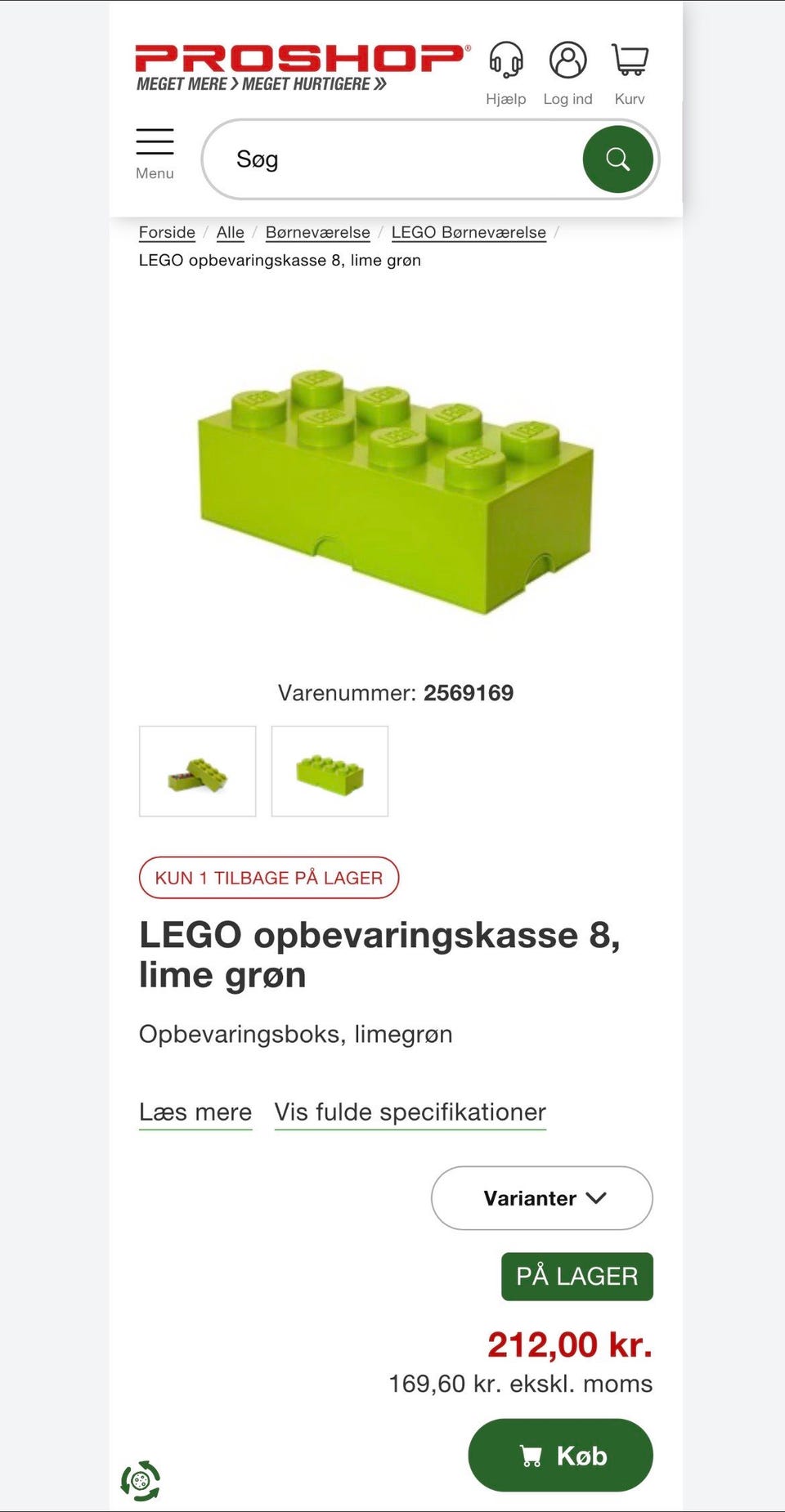The image size is (785, 1512).
Task: Open the Varianter dropdown
Action: click(541, 1197)
